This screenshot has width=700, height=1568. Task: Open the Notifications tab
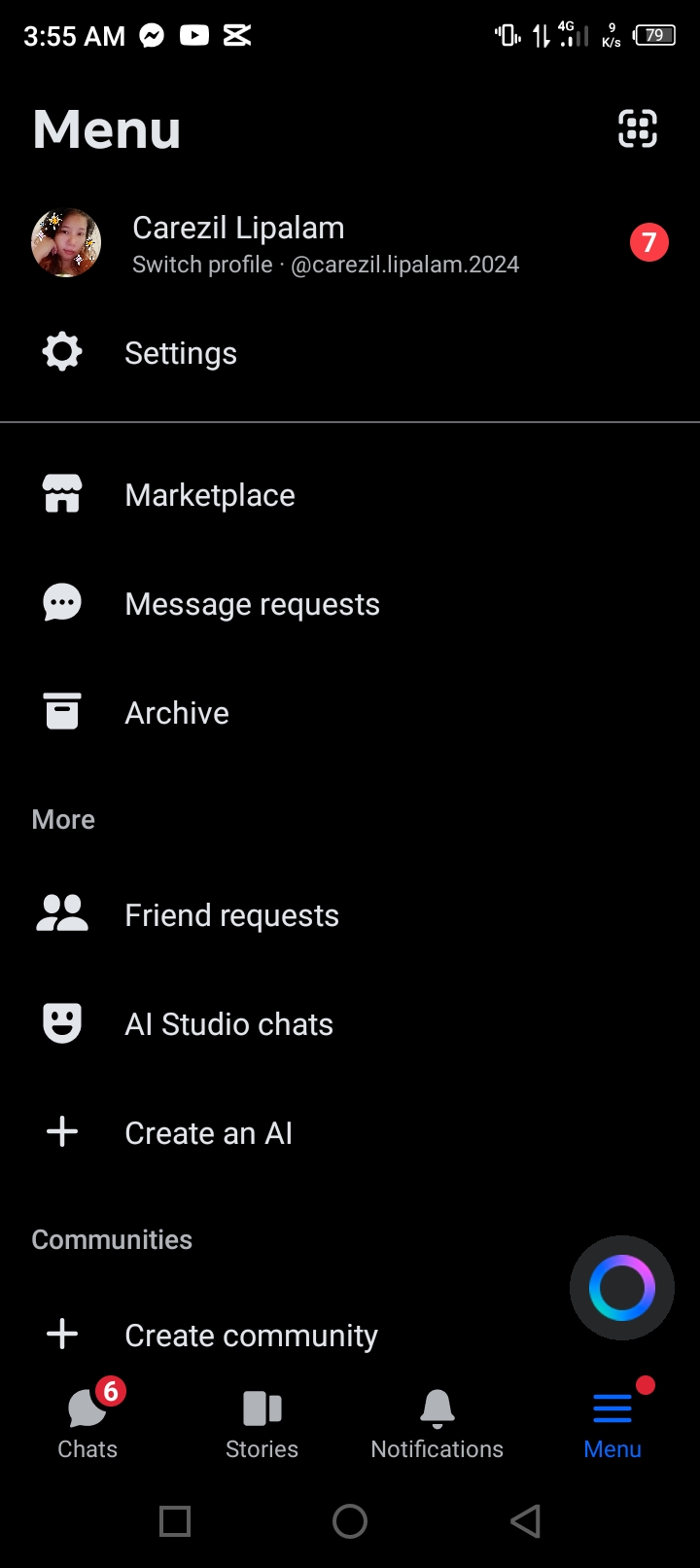coord(437,1424)
